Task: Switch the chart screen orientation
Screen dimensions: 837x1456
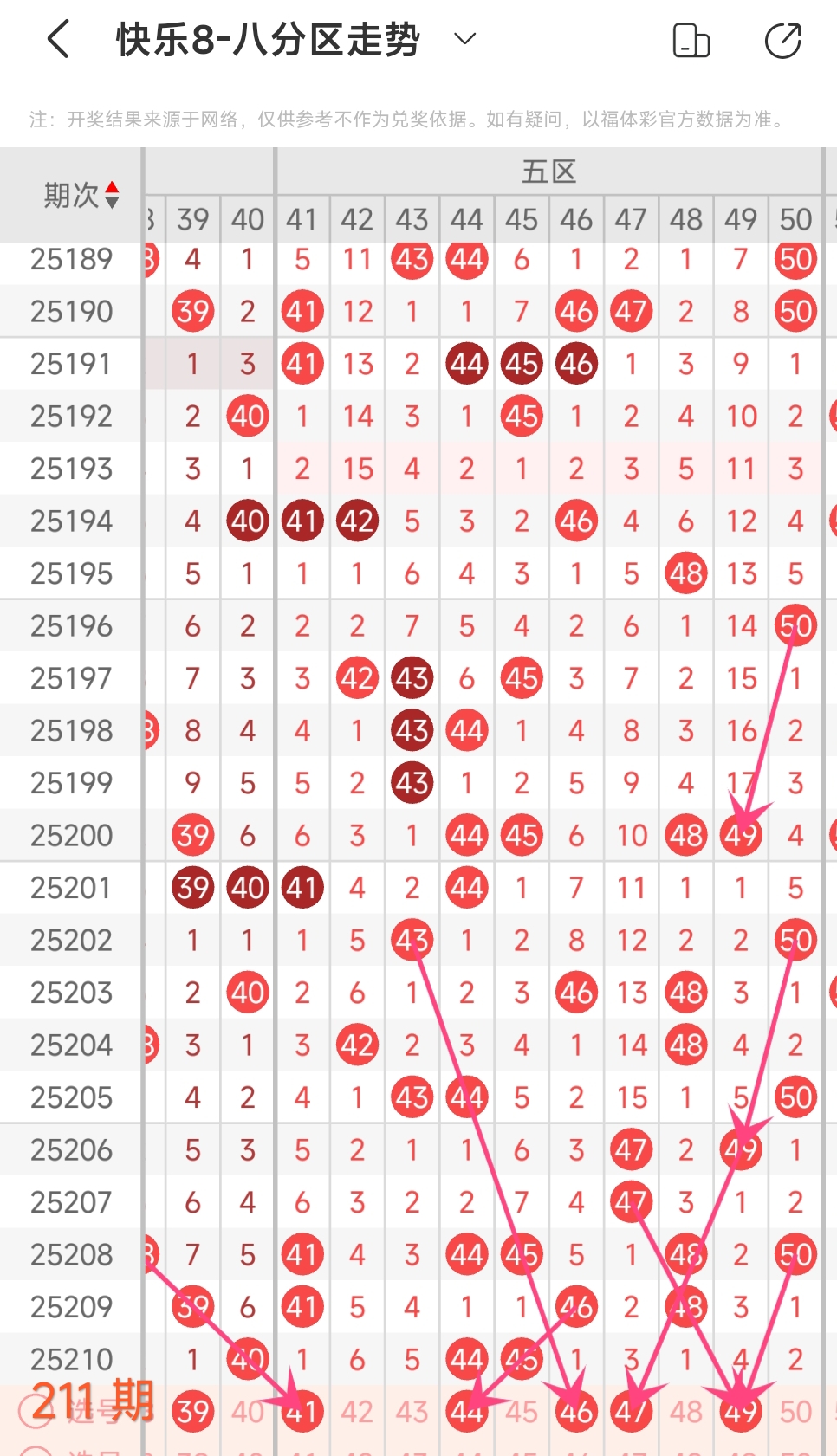Action: pos(691,41)
